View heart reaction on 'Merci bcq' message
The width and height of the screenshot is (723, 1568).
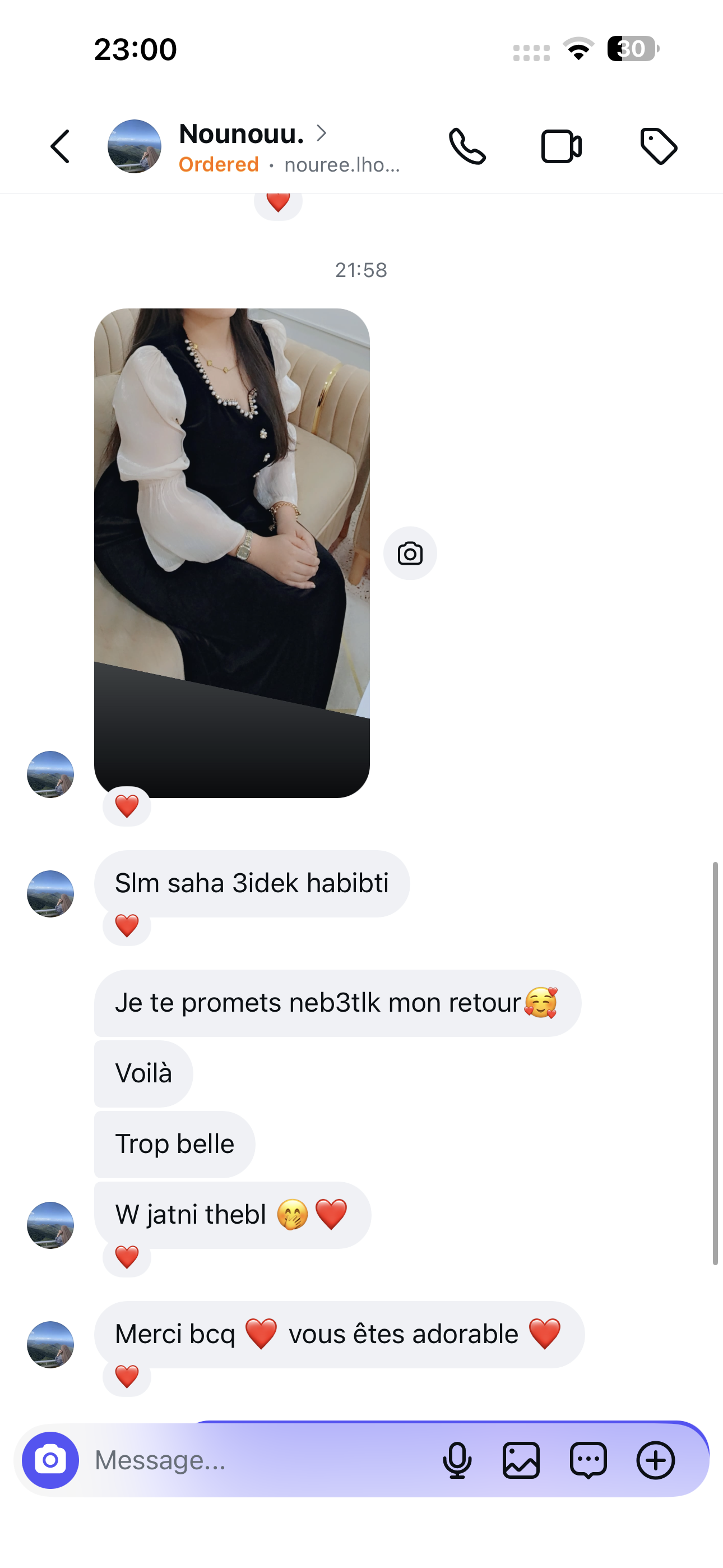click(127, 1376)
